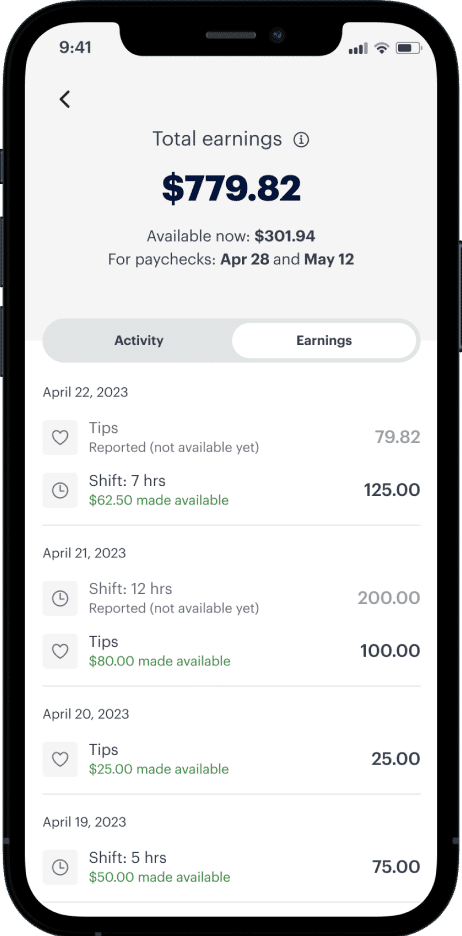Switch to the Activity tab
This screenshot has height=936, width=462.
pyautogui.click(x=138, y=340)
